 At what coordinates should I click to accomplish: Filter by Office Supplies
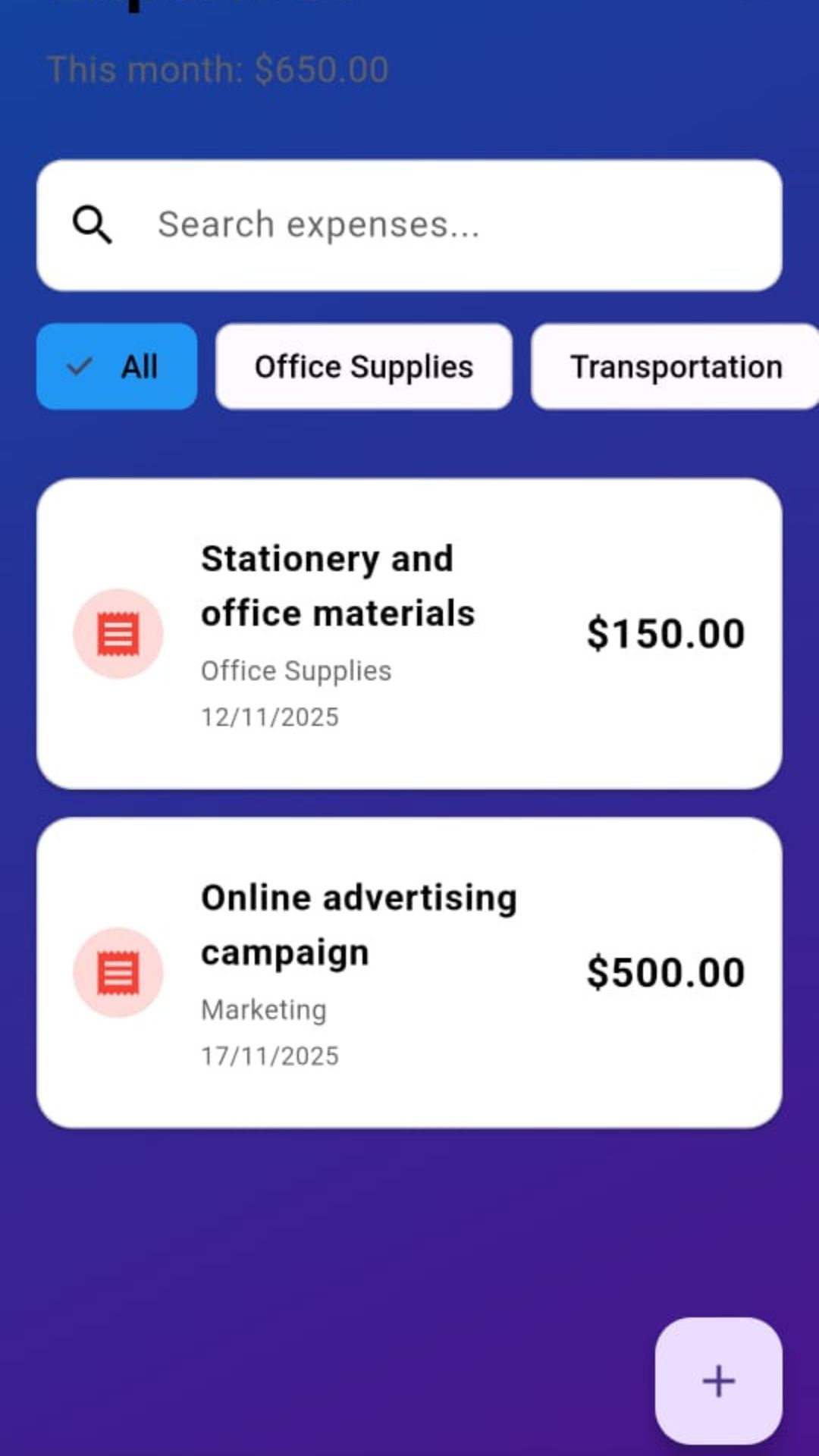364,367
